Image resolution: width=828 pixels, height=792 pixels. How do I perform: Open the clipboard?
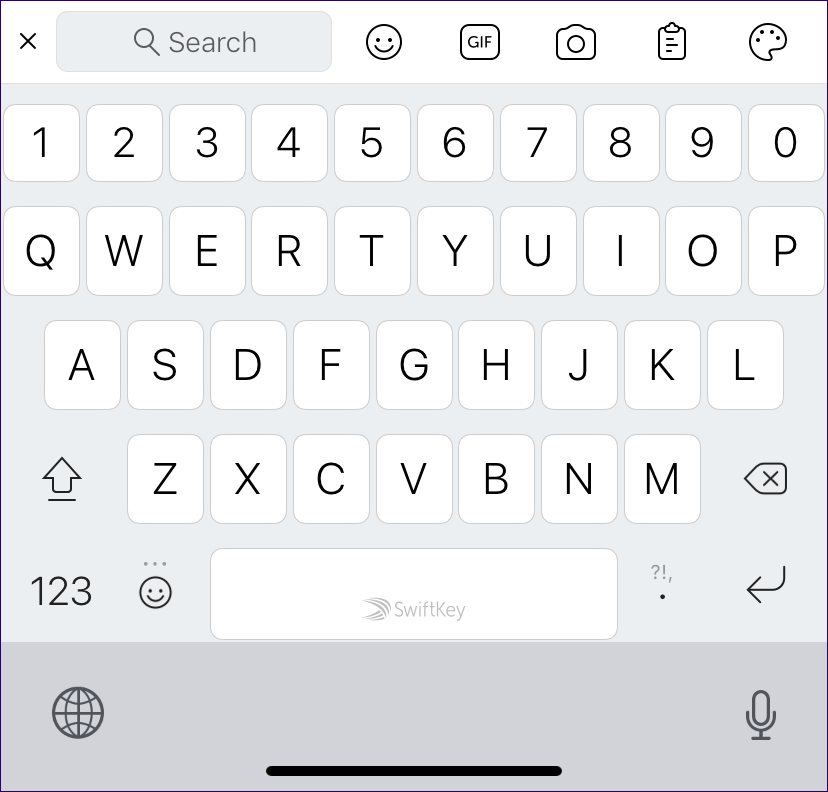(671, 42)
